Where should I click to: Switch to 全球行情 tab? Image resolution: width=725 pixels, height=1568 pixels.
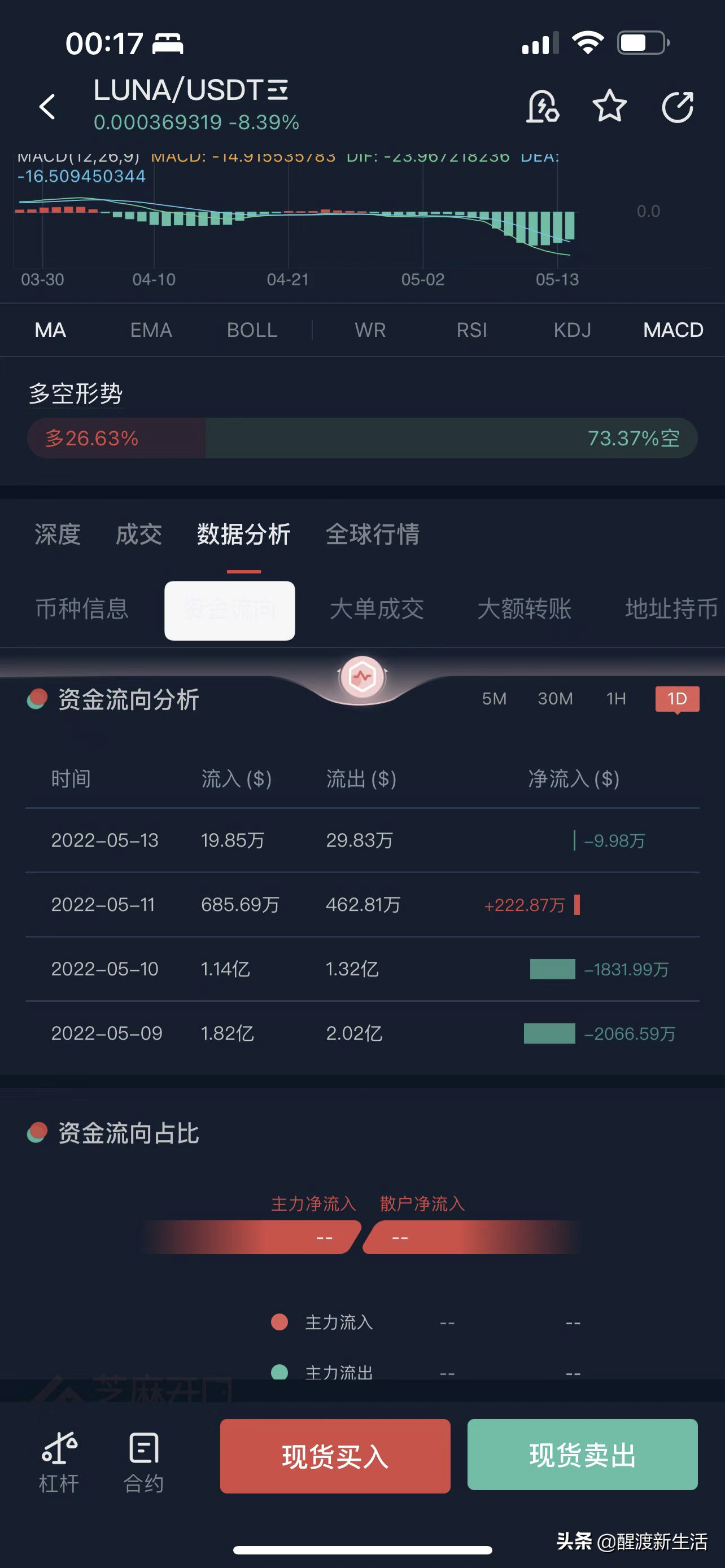tap(373, 535)
